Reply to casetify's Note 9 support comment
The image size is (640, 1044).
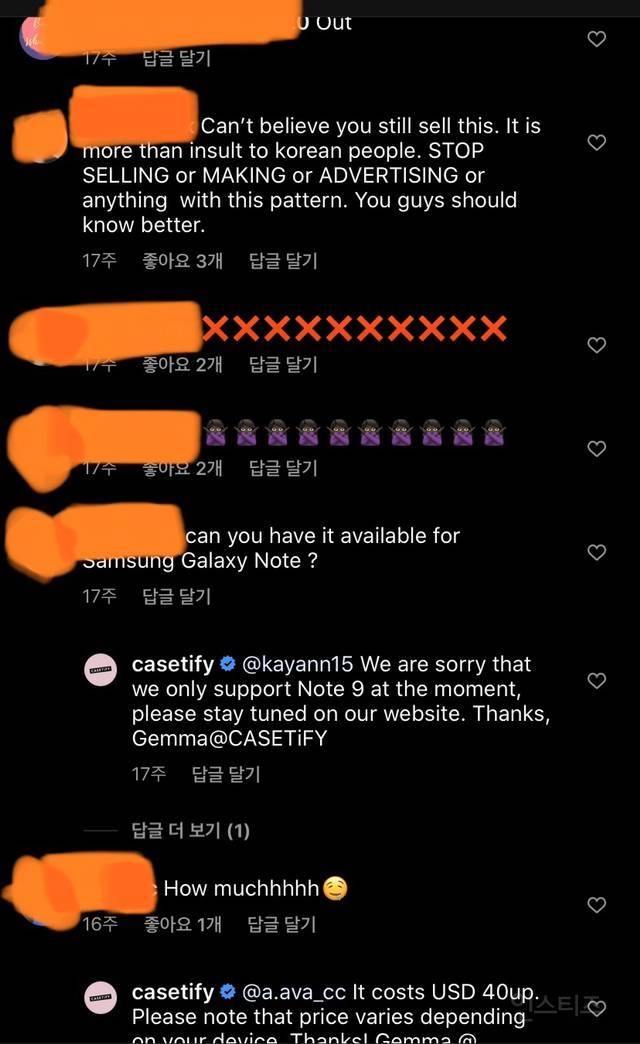[226, 774]
